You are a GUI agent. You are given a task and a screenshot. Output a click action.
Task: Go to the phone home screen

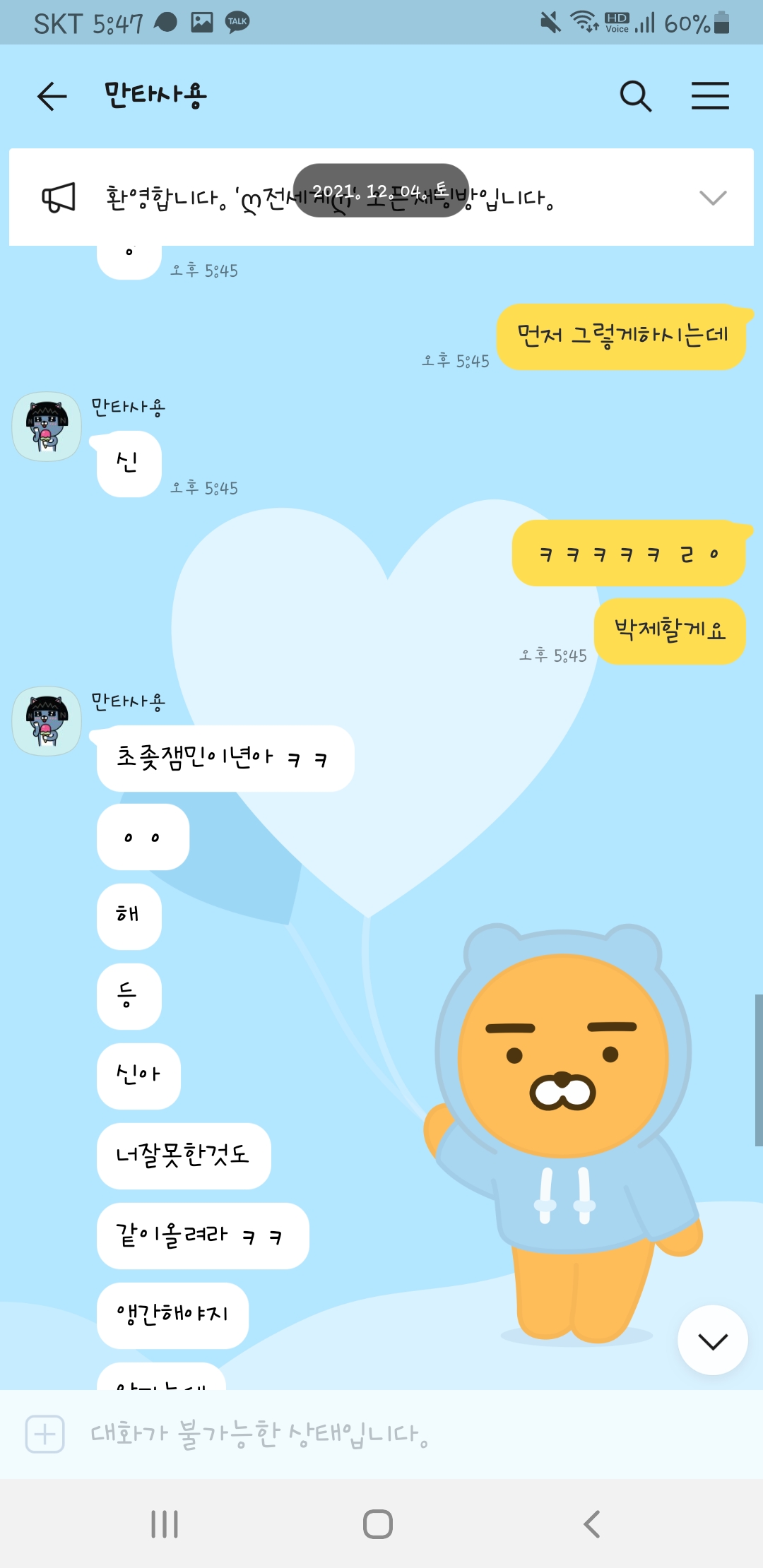pos(378,1524)
